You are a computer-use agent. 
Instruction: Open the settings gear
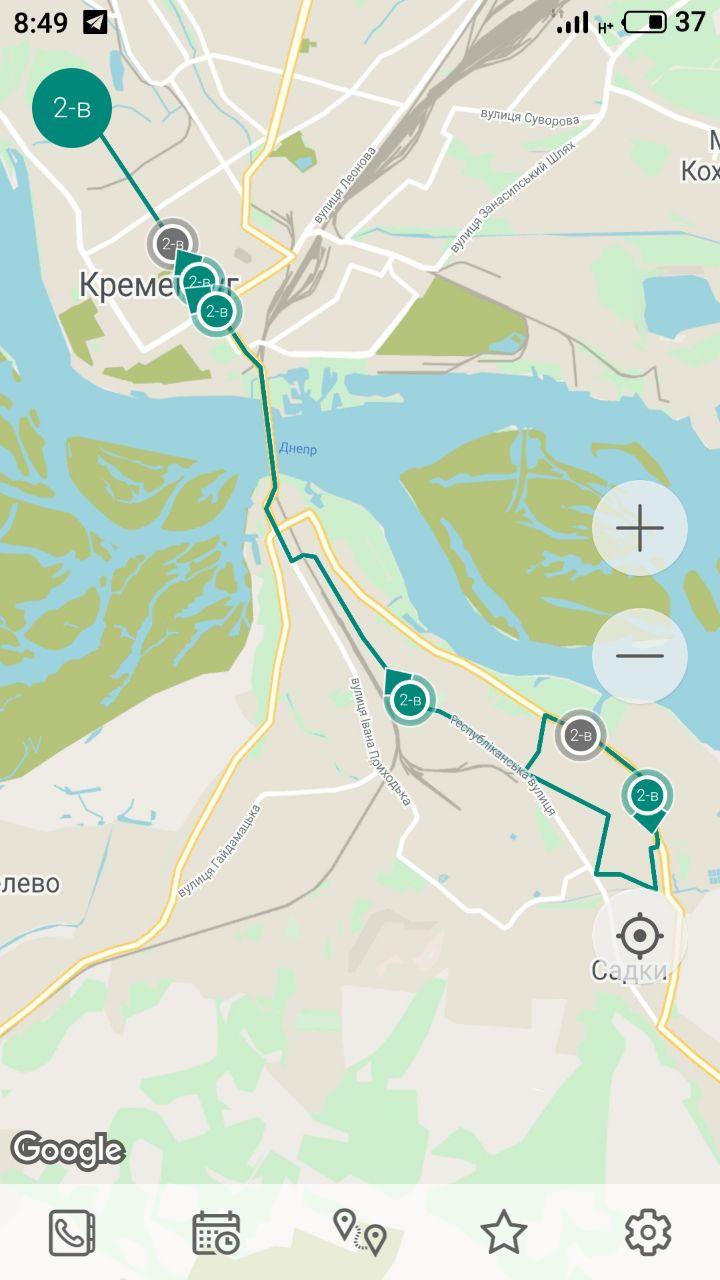coord(648,1232)
